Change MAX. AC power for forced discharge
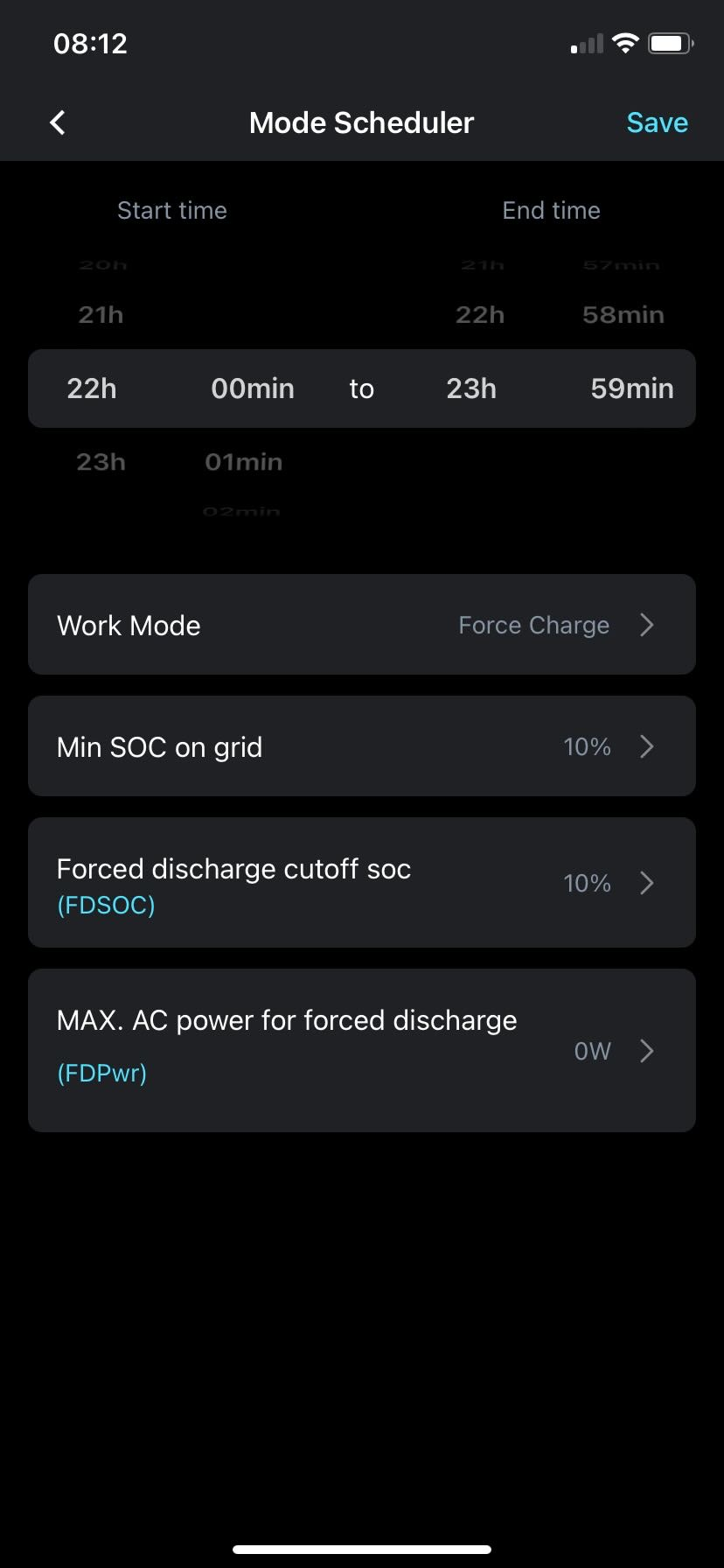 coord(362,1050)
